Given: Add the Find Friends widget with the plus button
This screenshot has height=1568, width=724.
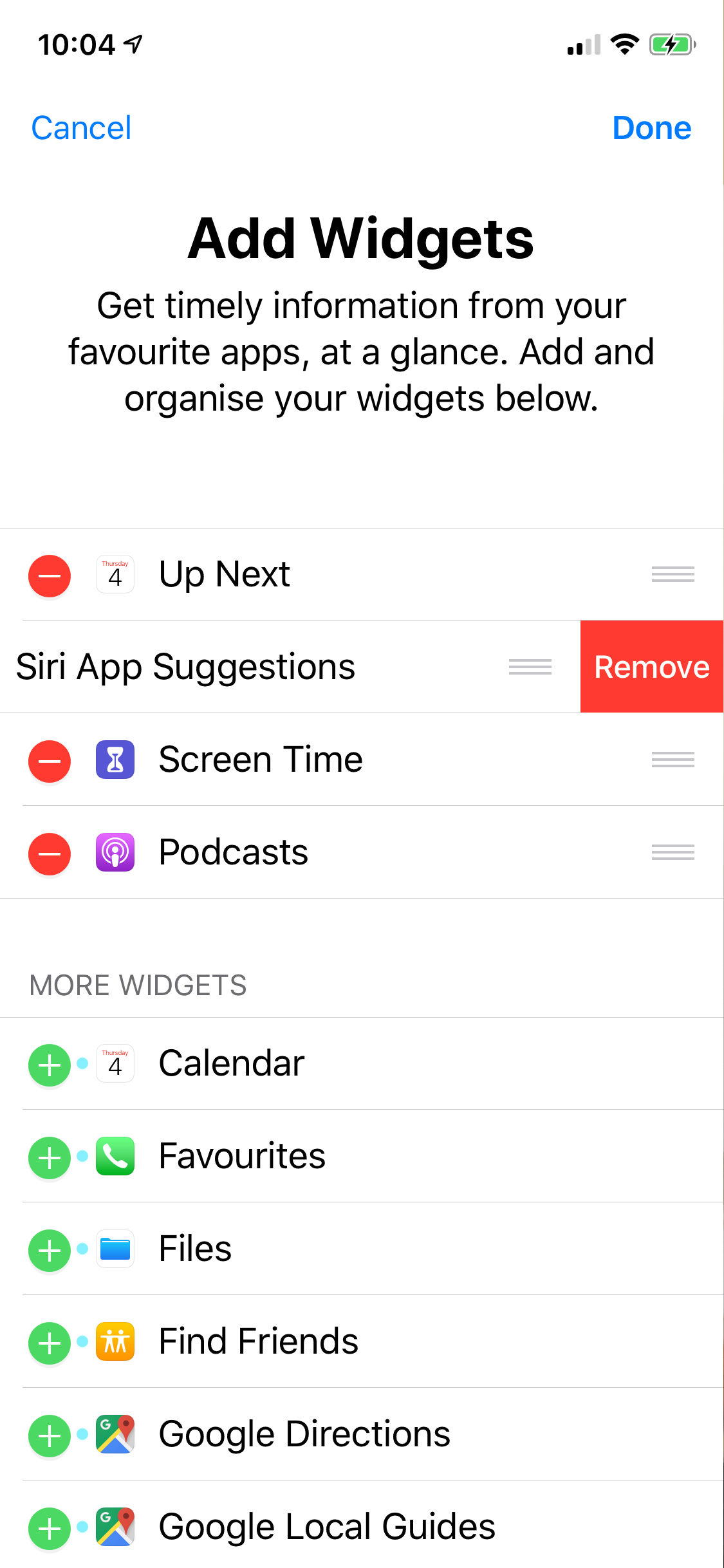Looking at the screenshot, I should click(49, 1342).
